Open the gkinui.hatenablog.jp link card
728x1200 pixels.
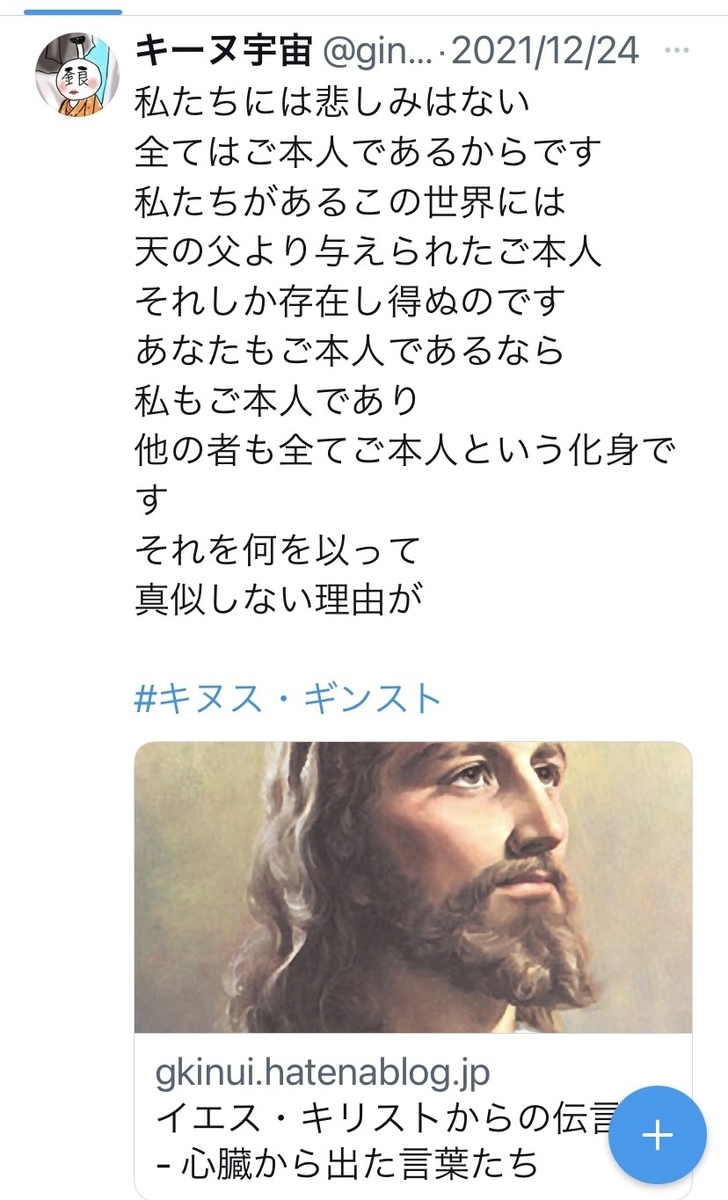413,970
